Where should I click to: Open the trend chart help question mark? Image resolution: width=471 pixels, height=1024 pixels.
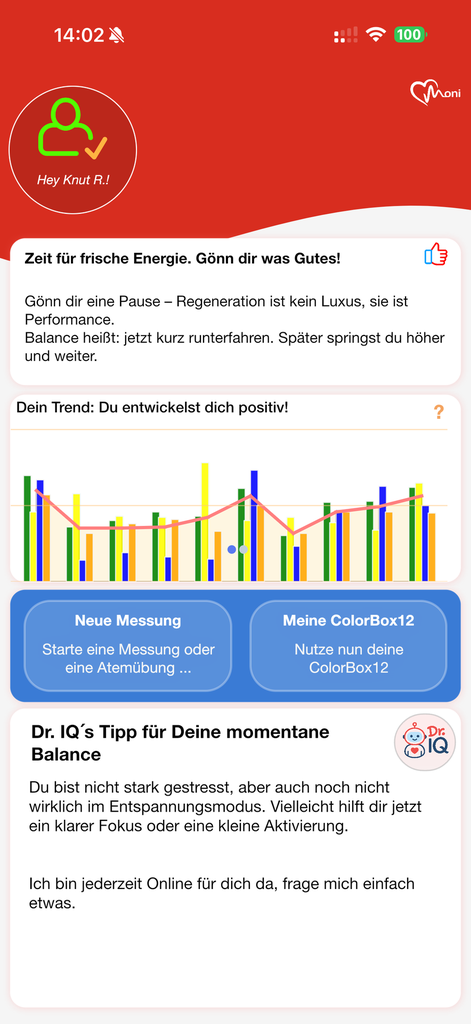[x=438, y=412]
